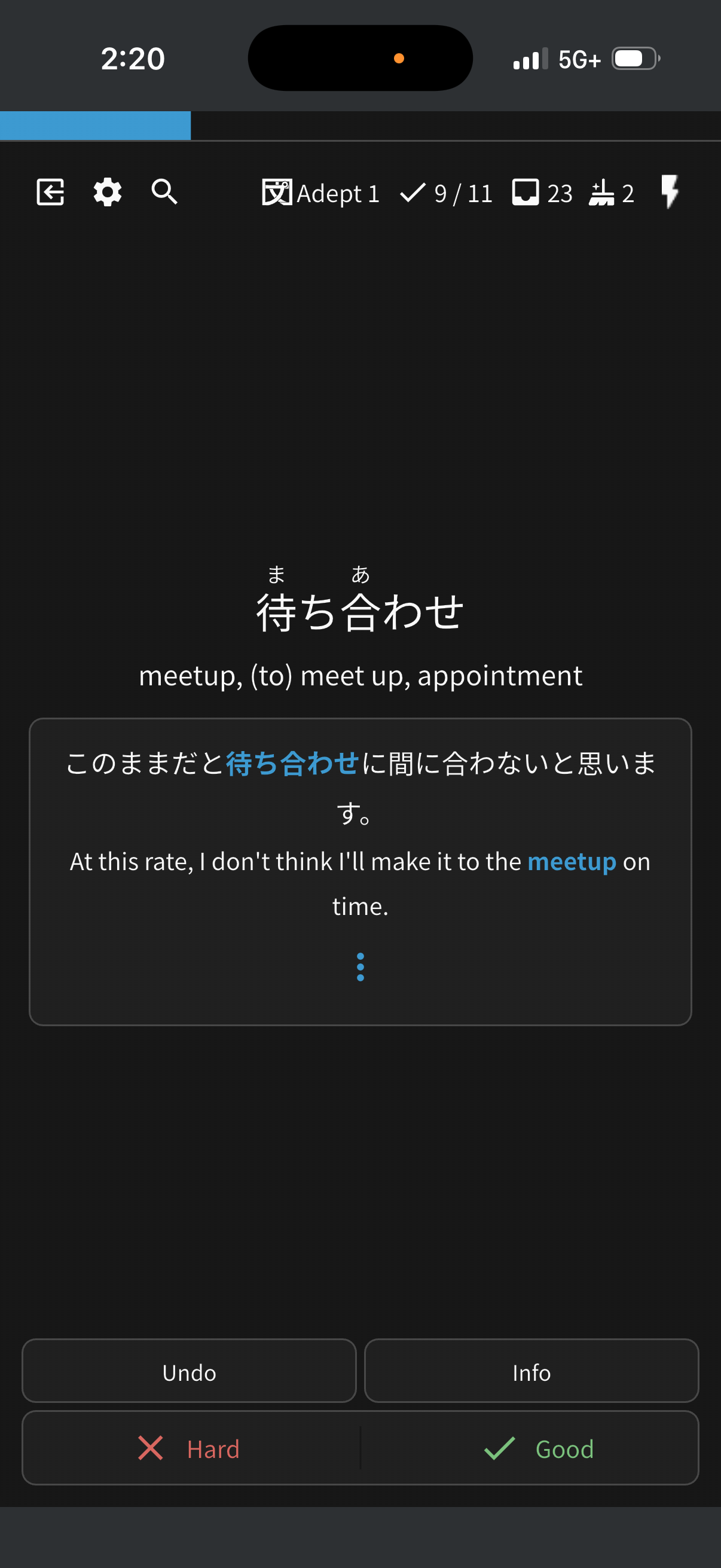The image size is (721, 1568).
Task: Open review settings gear
Action: click(x=107, y=193)
